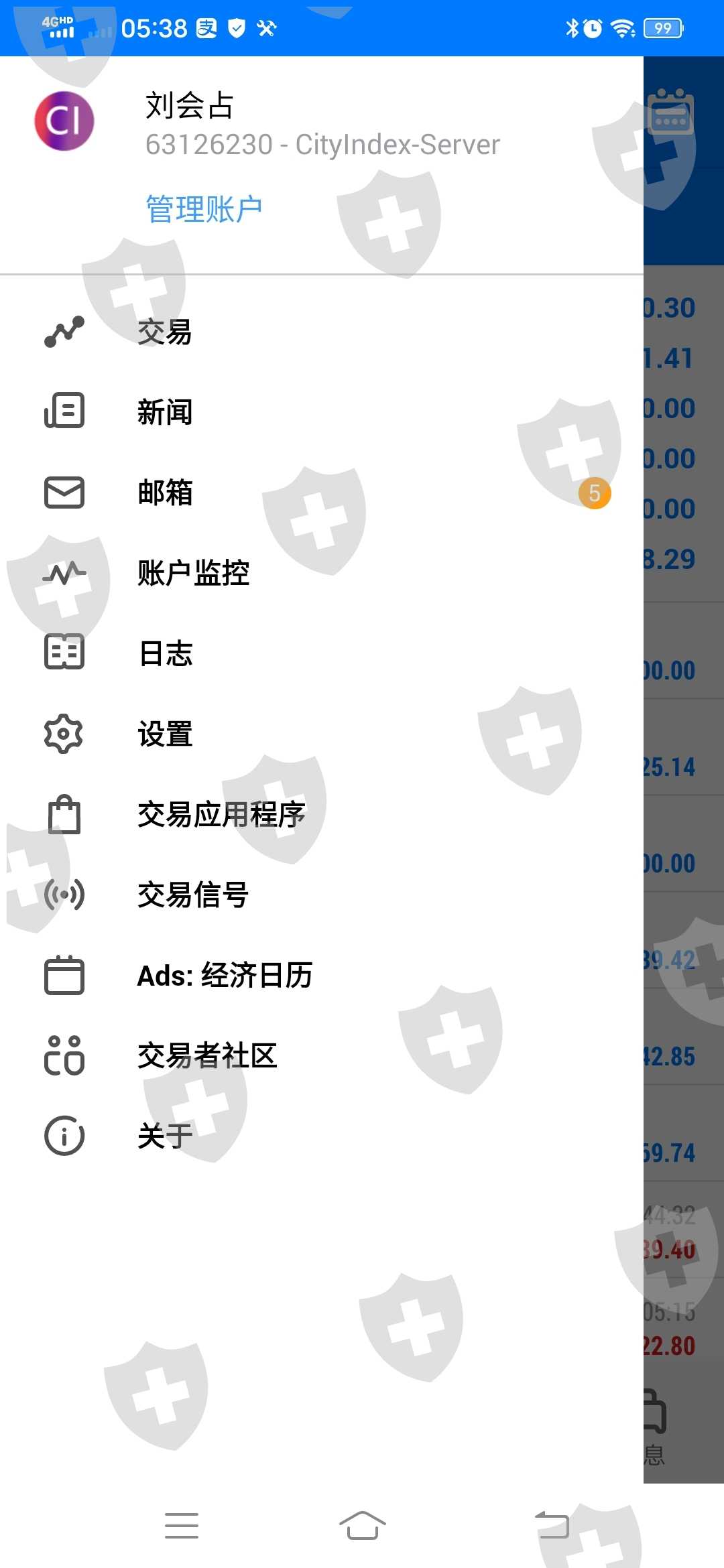The width and height of the screenshot is (724, 1568).
Task: Tap the CI account avatar
Action: click(64, 121)
